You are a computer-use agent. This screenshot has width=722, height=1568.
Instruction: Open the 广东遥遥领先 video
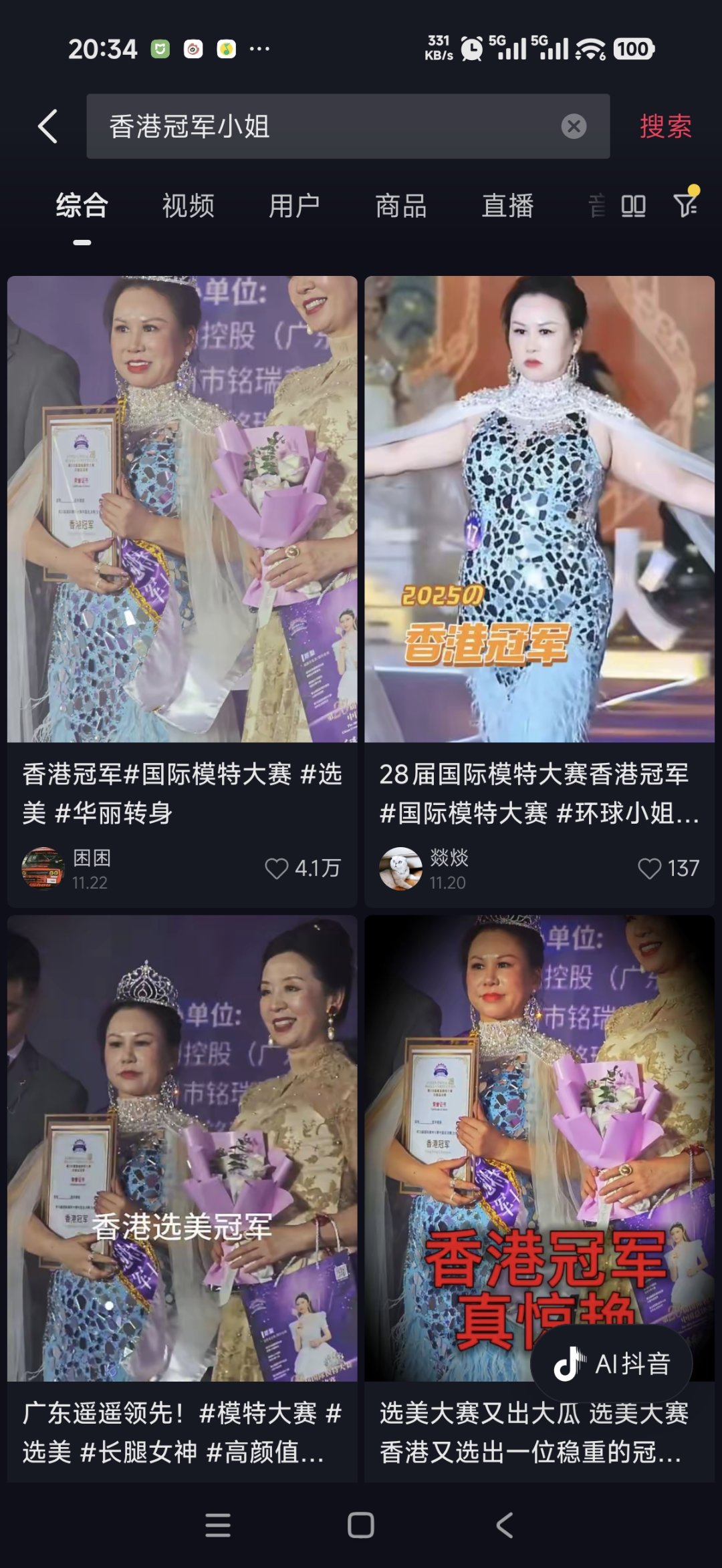[182, 1148]
